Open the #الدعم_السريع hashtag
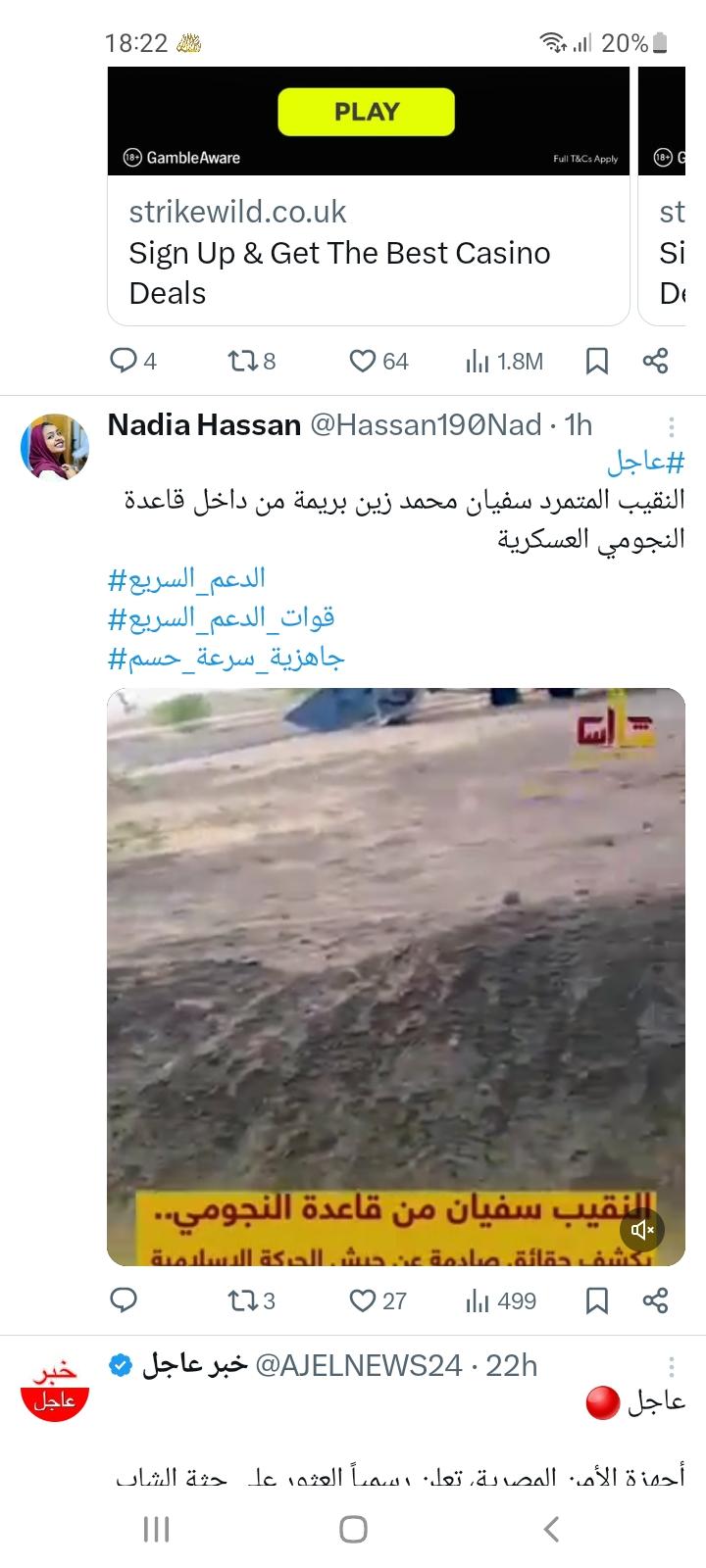The width and height of the screenshot is (706, 1568). 186,579
